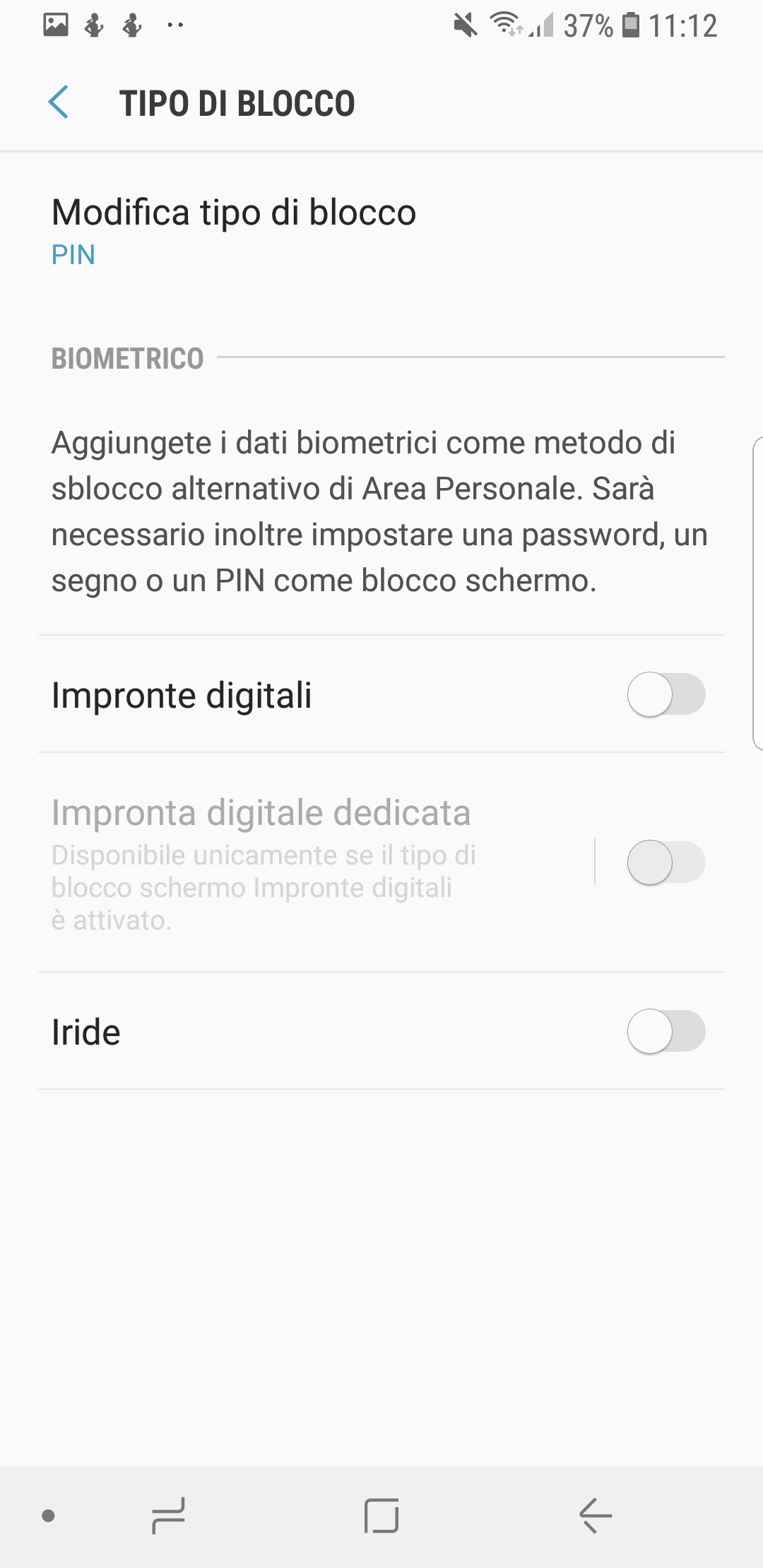This screenshot has height=1568, width=763.
Task: Enable the Impronte digitali switch
Action: click(666, 694)
